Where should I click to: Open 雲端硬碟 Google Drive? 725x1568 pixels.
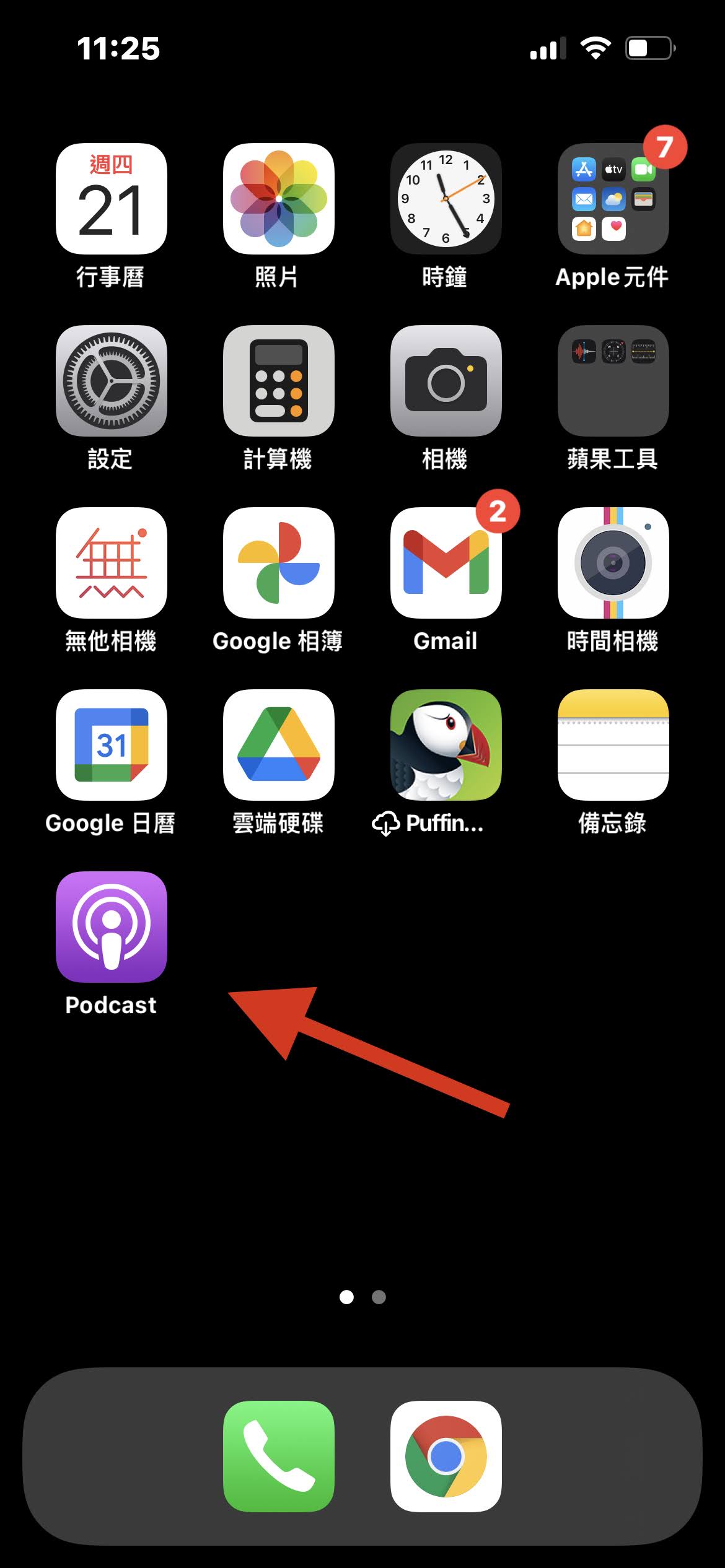pyautogui.click(x=279, y=745)
